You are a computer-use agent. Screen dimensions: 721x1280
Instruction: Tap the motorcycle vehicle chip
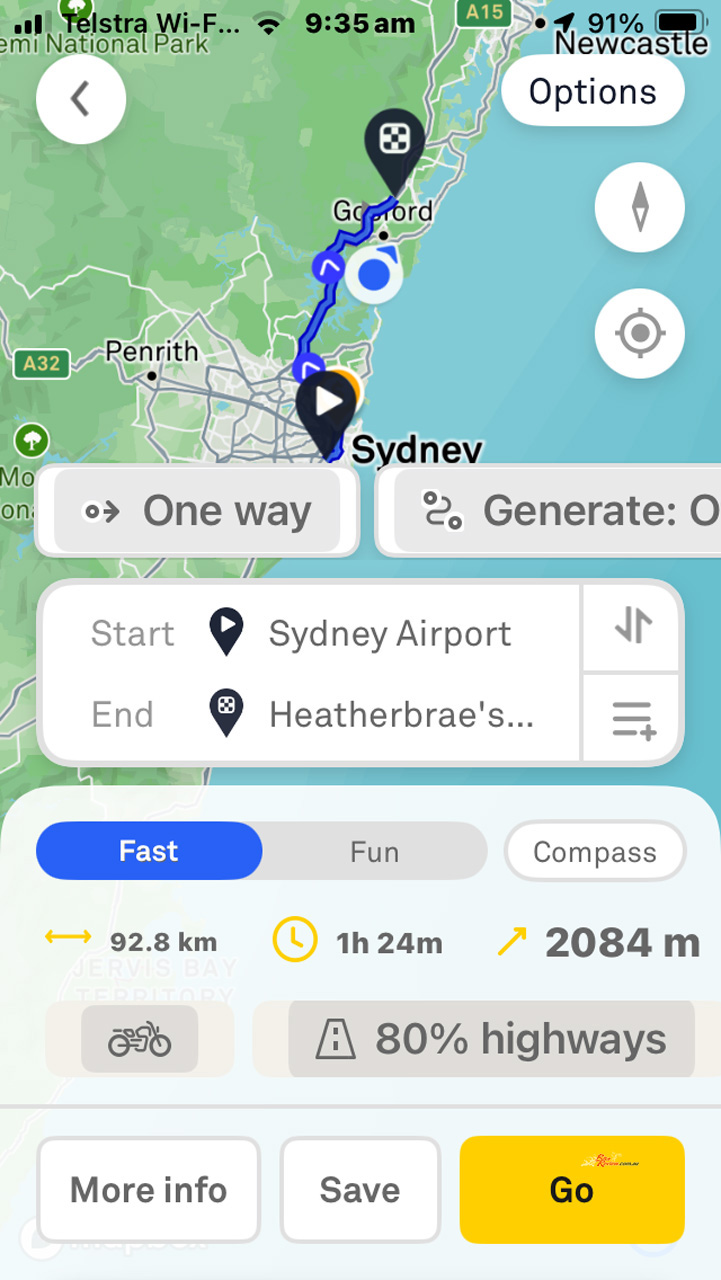coord(140,1040)
